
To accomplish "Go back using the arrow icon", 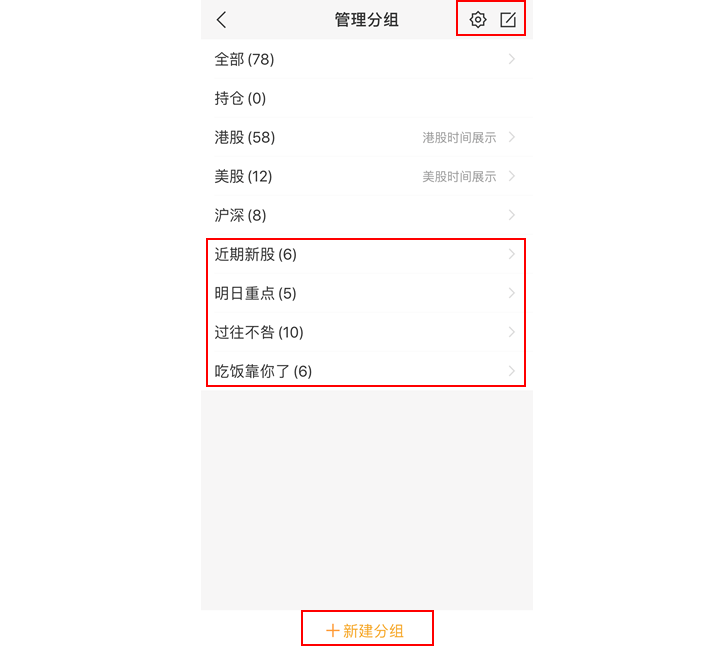I will pyautogui.click(x=221, y=20).
